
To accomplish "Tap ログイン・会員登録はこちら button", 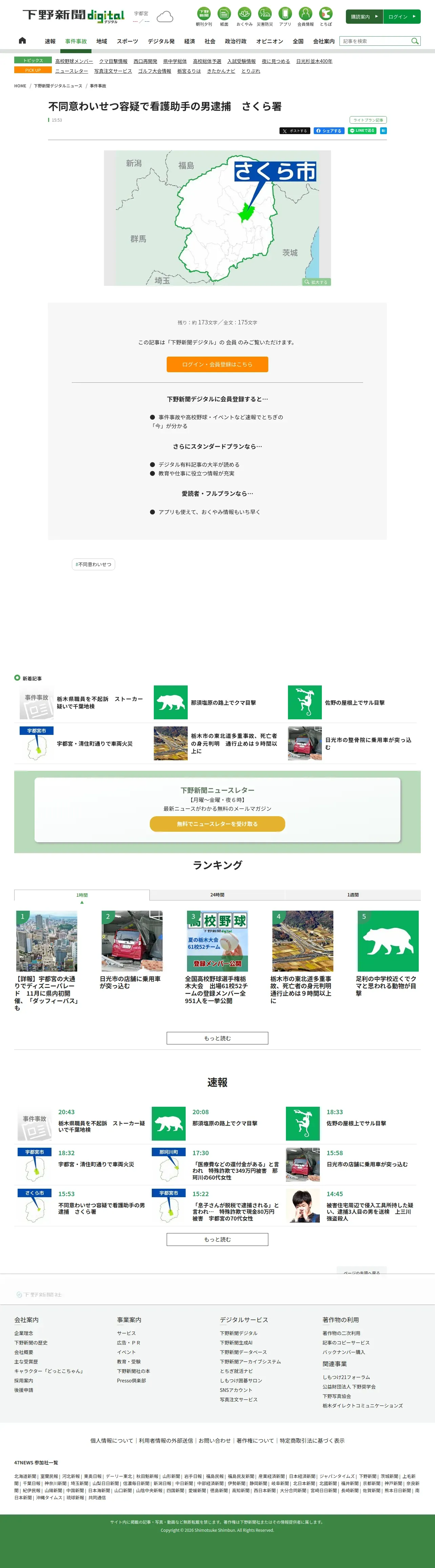I will coord(217,364).
